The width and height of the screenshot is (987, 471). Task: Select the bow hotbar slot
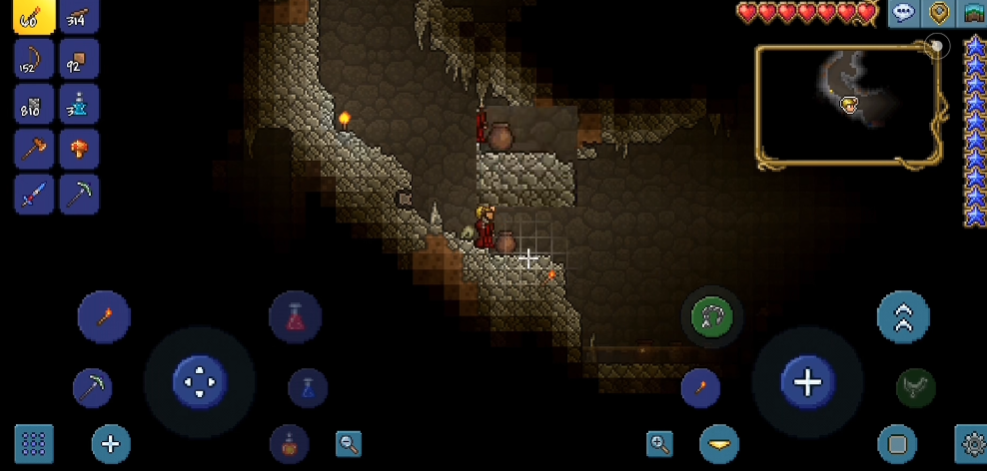(34, 59)
